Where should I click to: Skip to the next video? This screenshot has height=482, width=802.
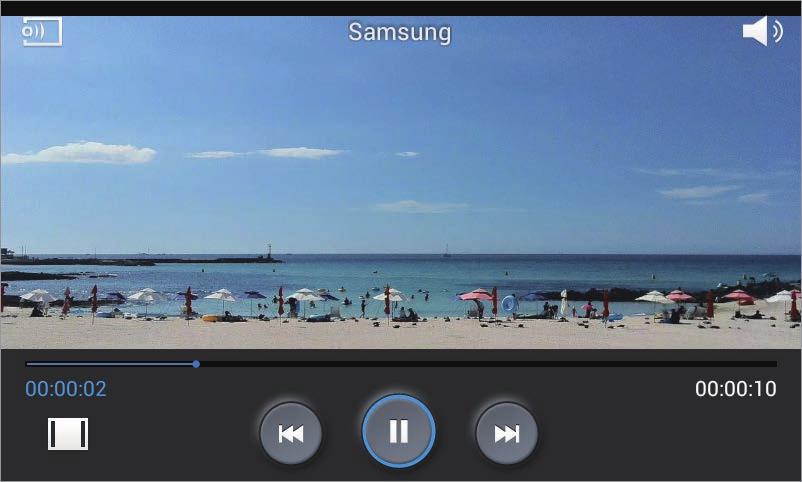507,433
